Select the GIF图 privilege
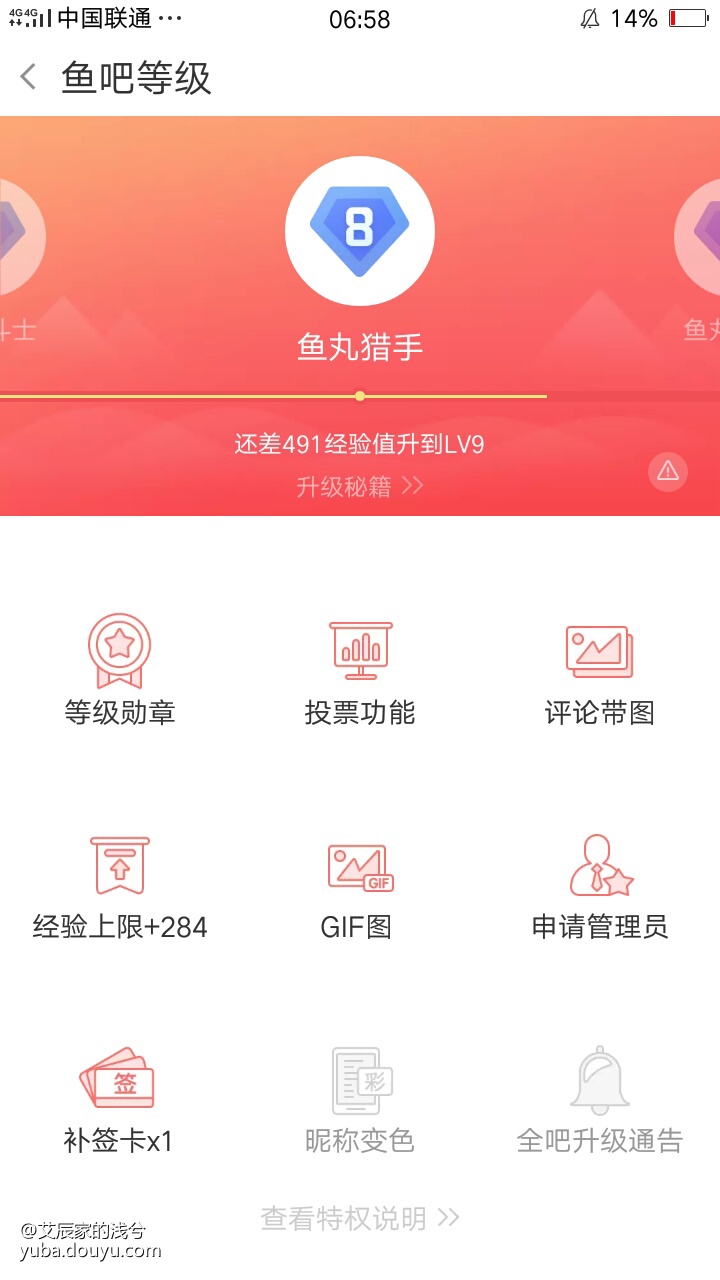This screenshot has width=720, height=1280. pos(359,885)
